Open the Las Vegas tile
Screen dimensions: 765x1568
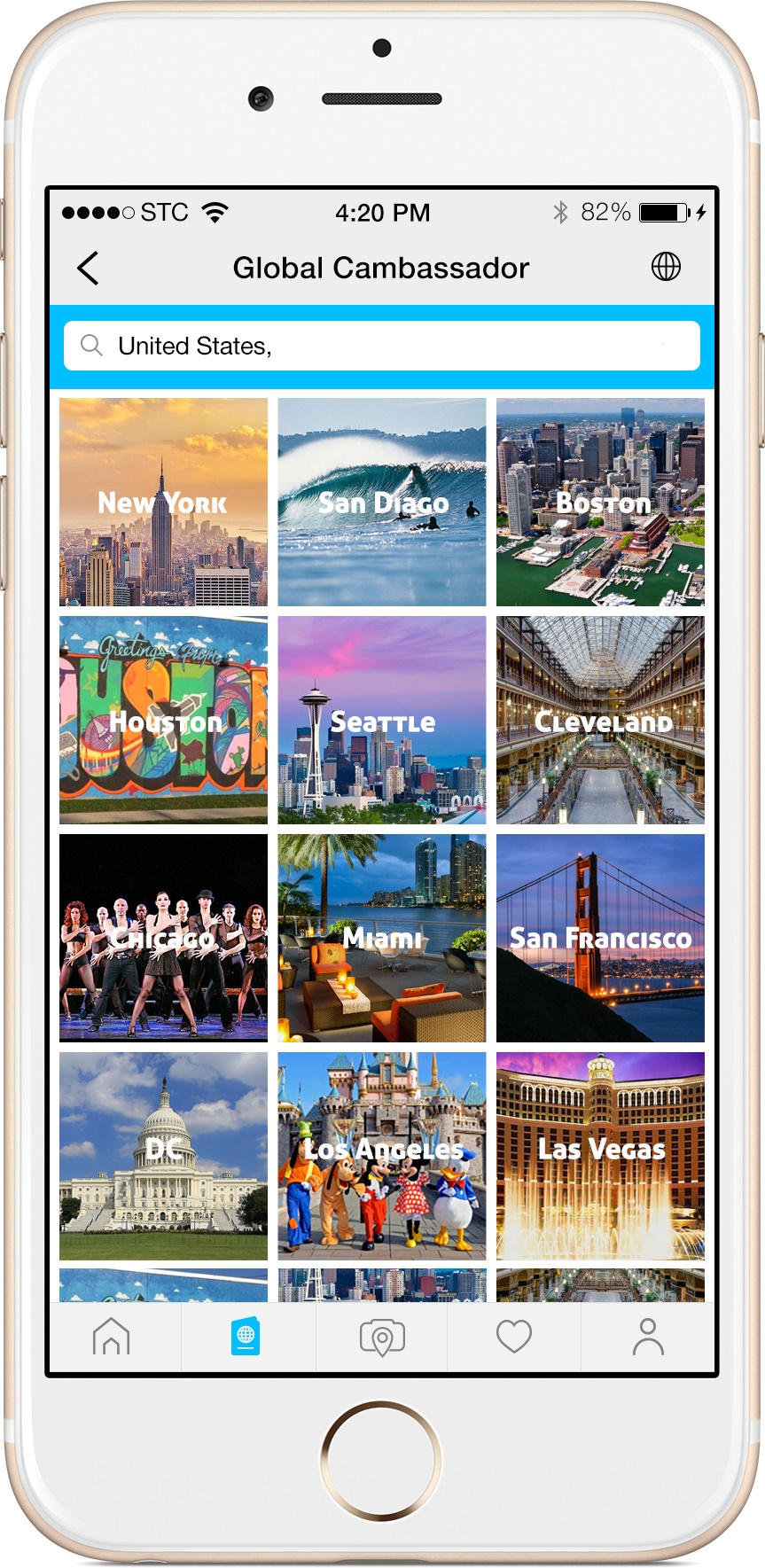pyautogui.click(x=600, y=1156)
